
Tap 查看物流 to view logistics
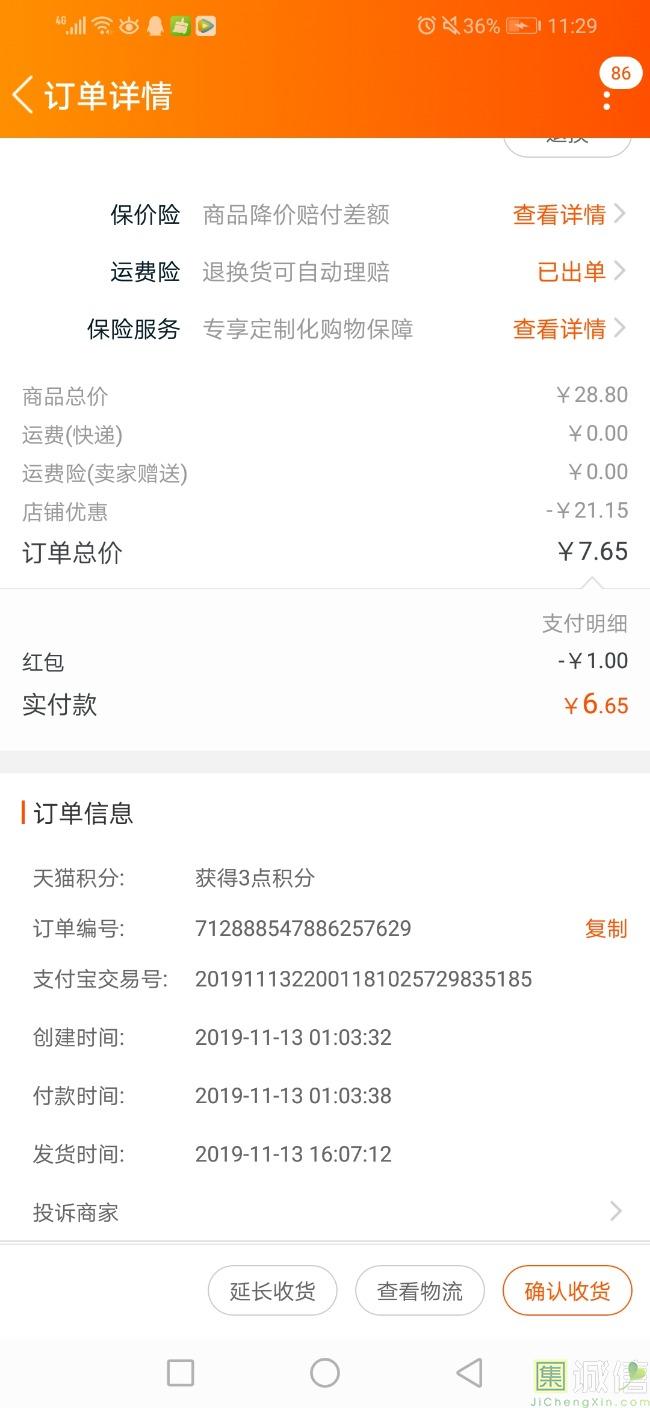(420, 1291)
